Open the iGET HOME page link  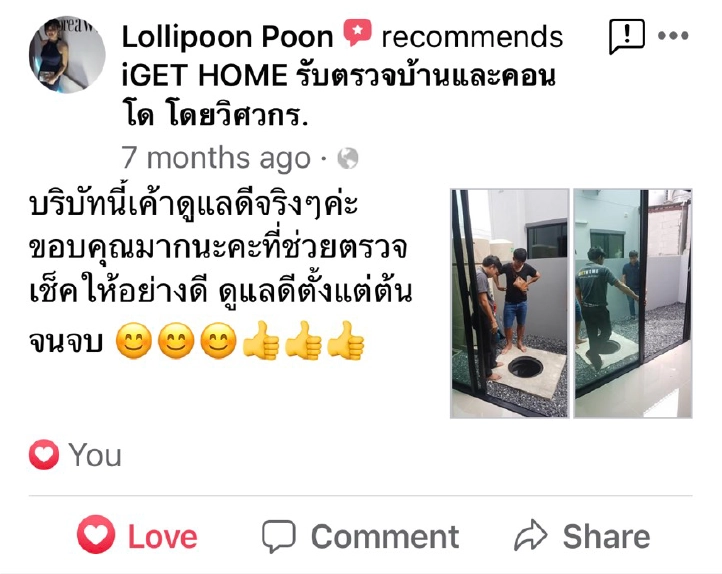coord(338,77)
